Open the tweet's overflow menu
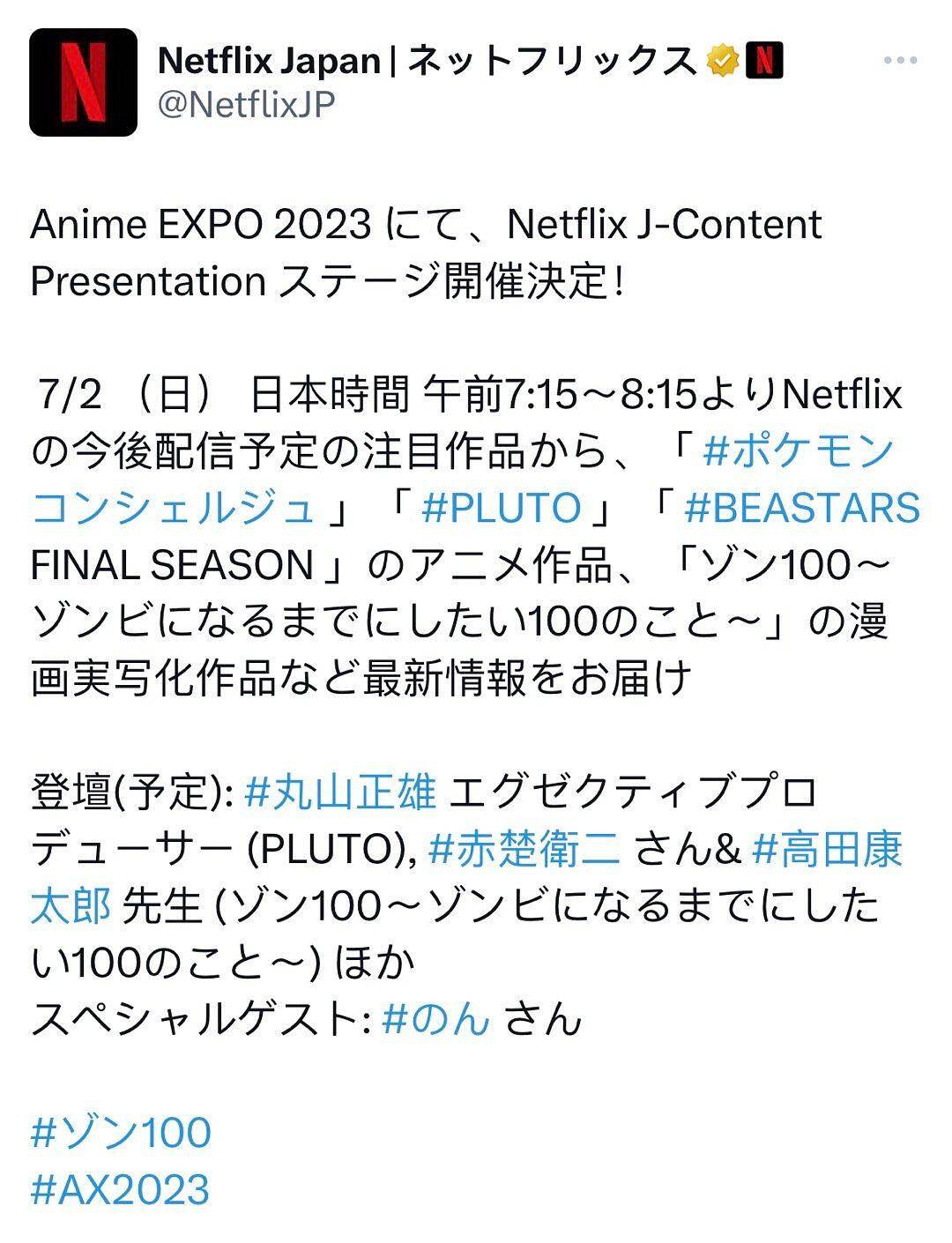This screenshot has height=1243, width=952. pyautogui.click(x=900, y=61)
